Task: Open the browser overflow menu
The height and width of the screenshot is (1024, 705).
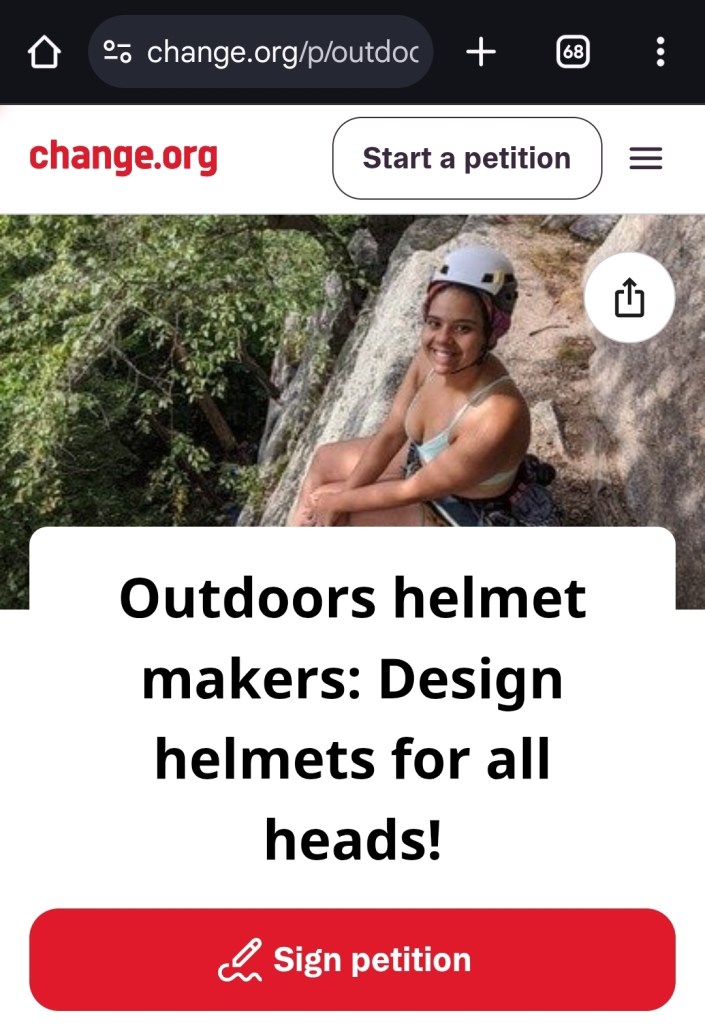Action: pyautogui.click(x=660, y=52)
